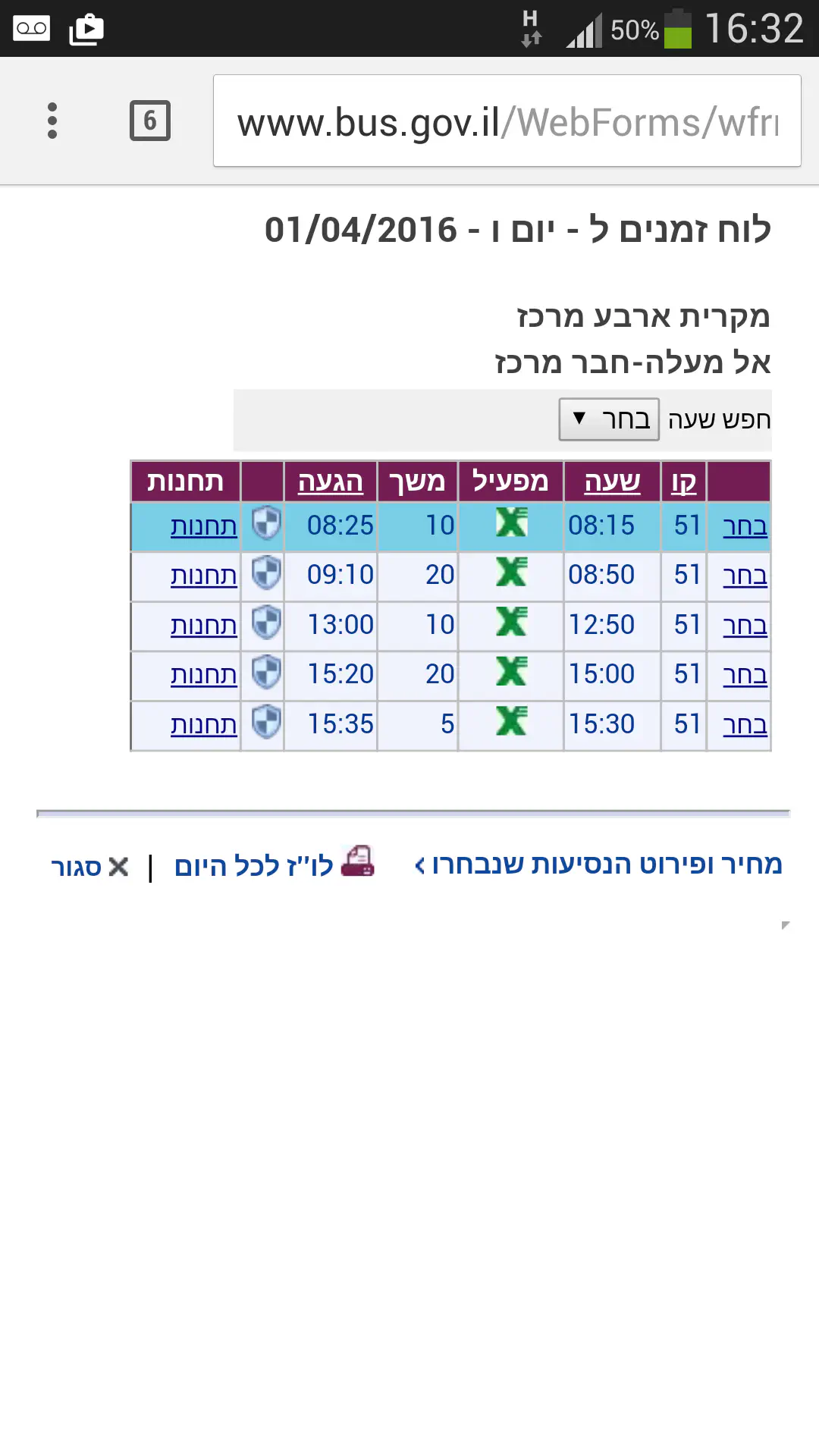Select the 08:15 departure with בחר
Screen dimensions: 819x1456
pos(744,526)
